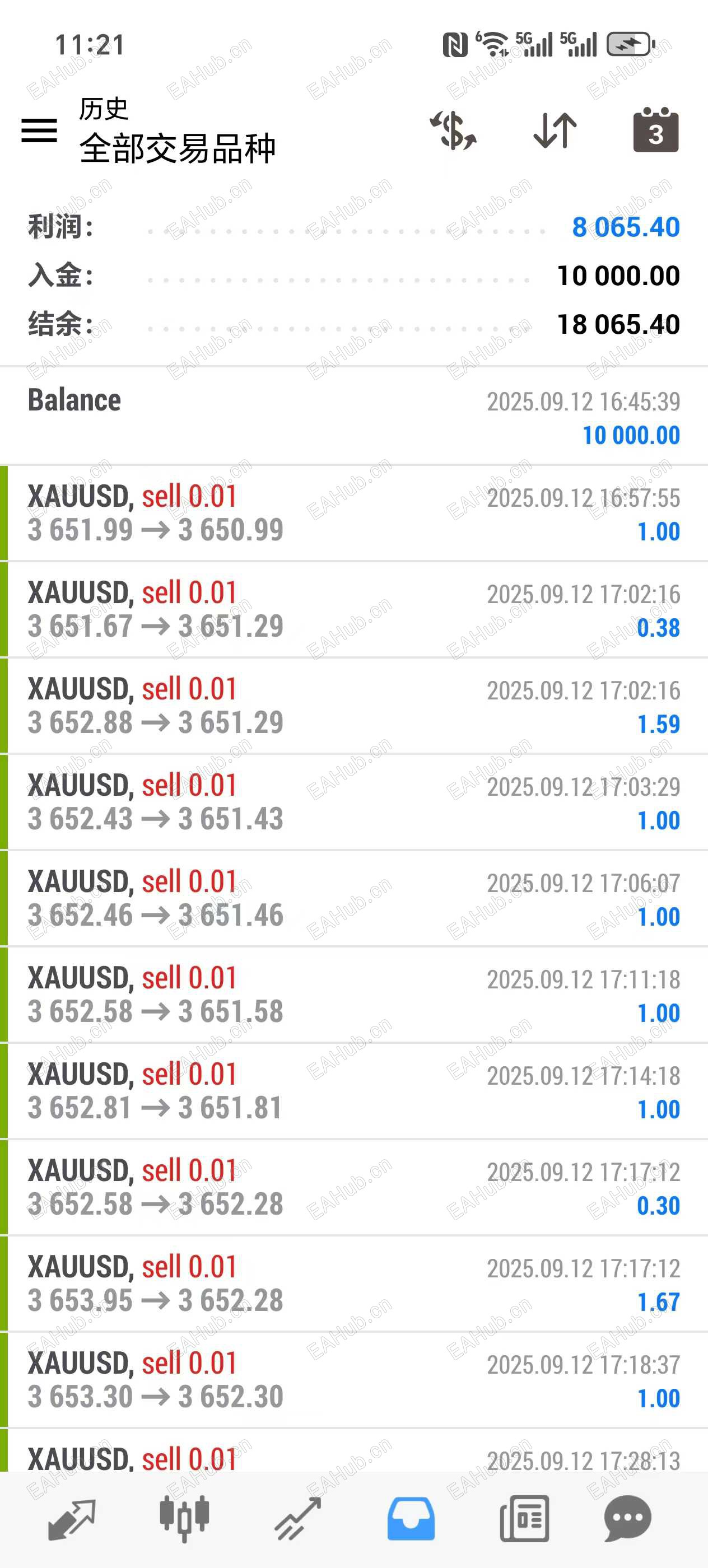Screen dimensions: 708x1568
Task: Open the News tab
Action: (x=524, y=1519)
